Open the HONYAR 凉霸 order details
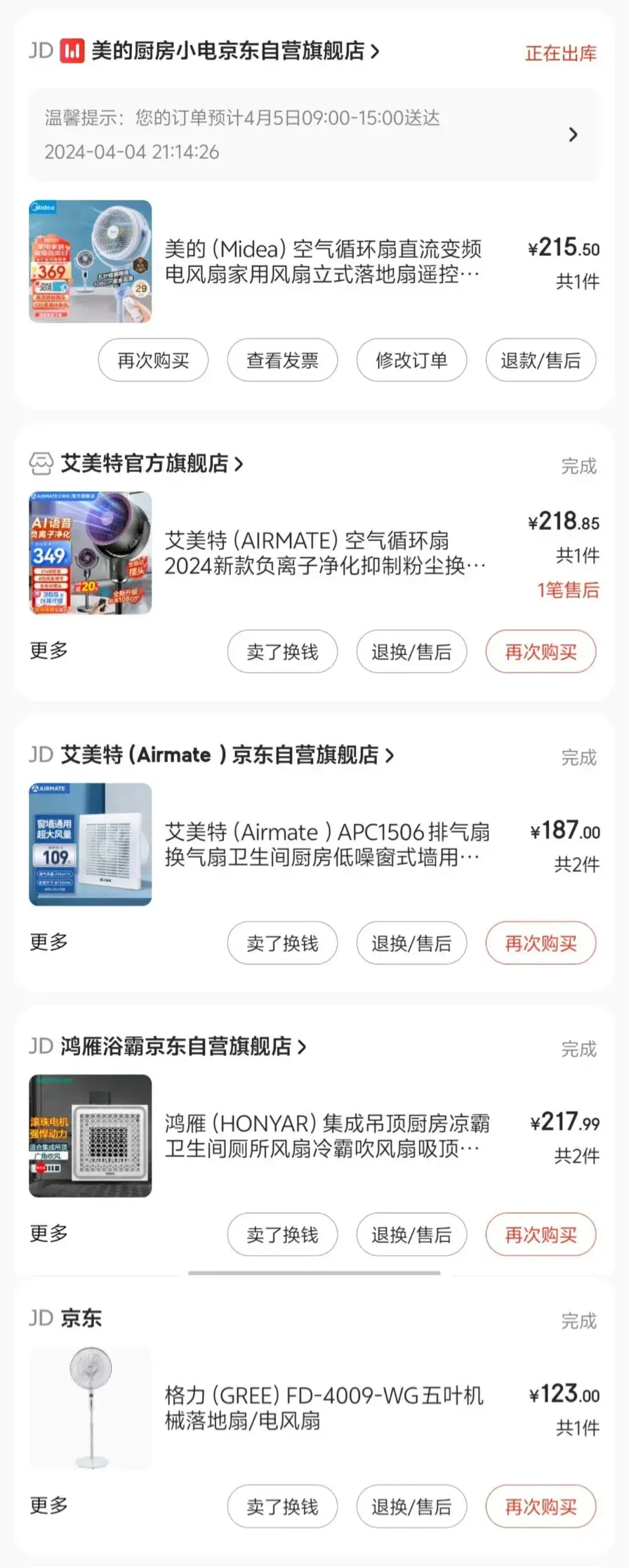629x1568 pixels. [326, 1135]
